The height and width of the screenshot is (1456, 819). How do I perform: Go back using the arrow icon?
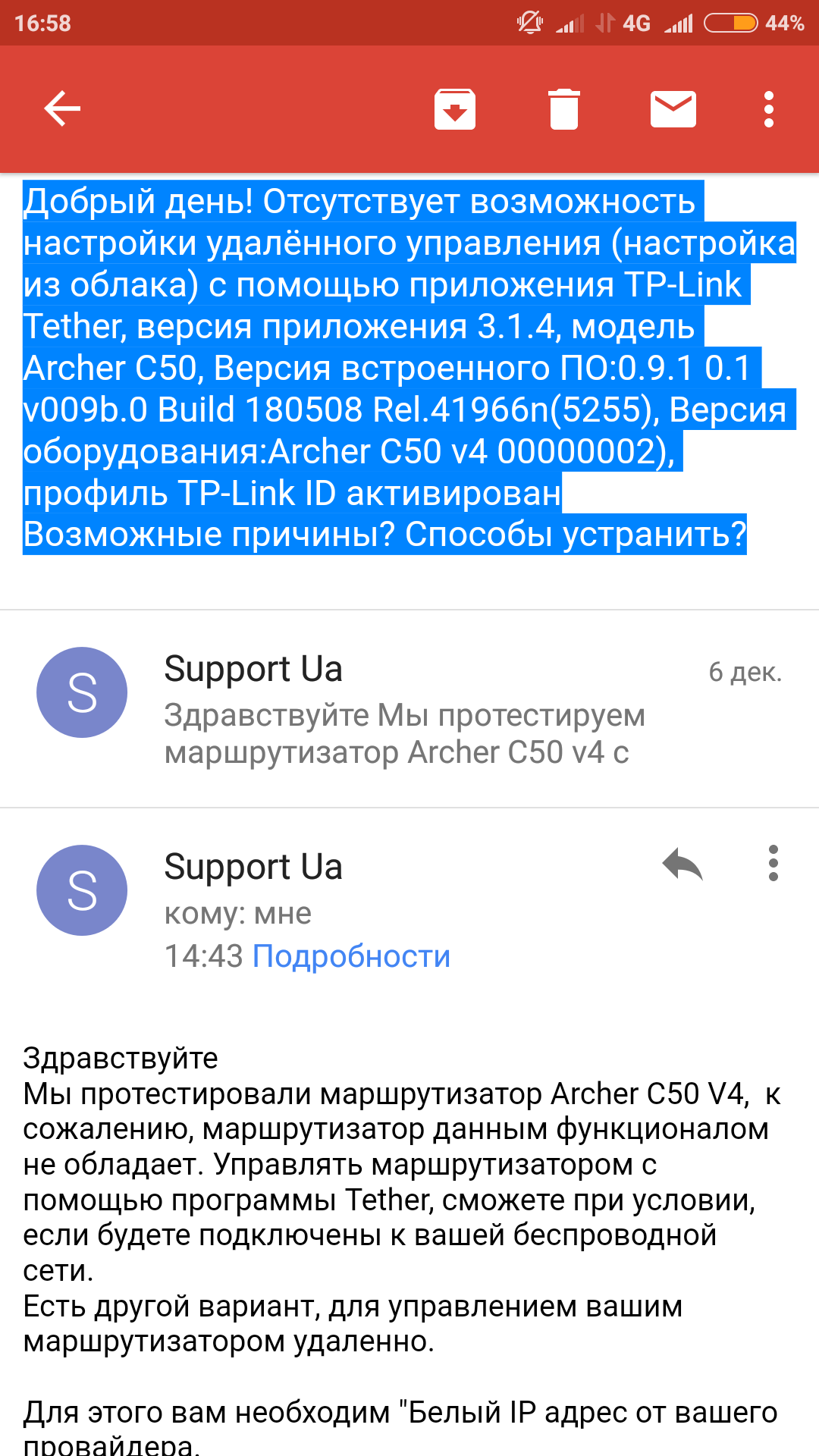pyautogui.click(x=62, y=108)
